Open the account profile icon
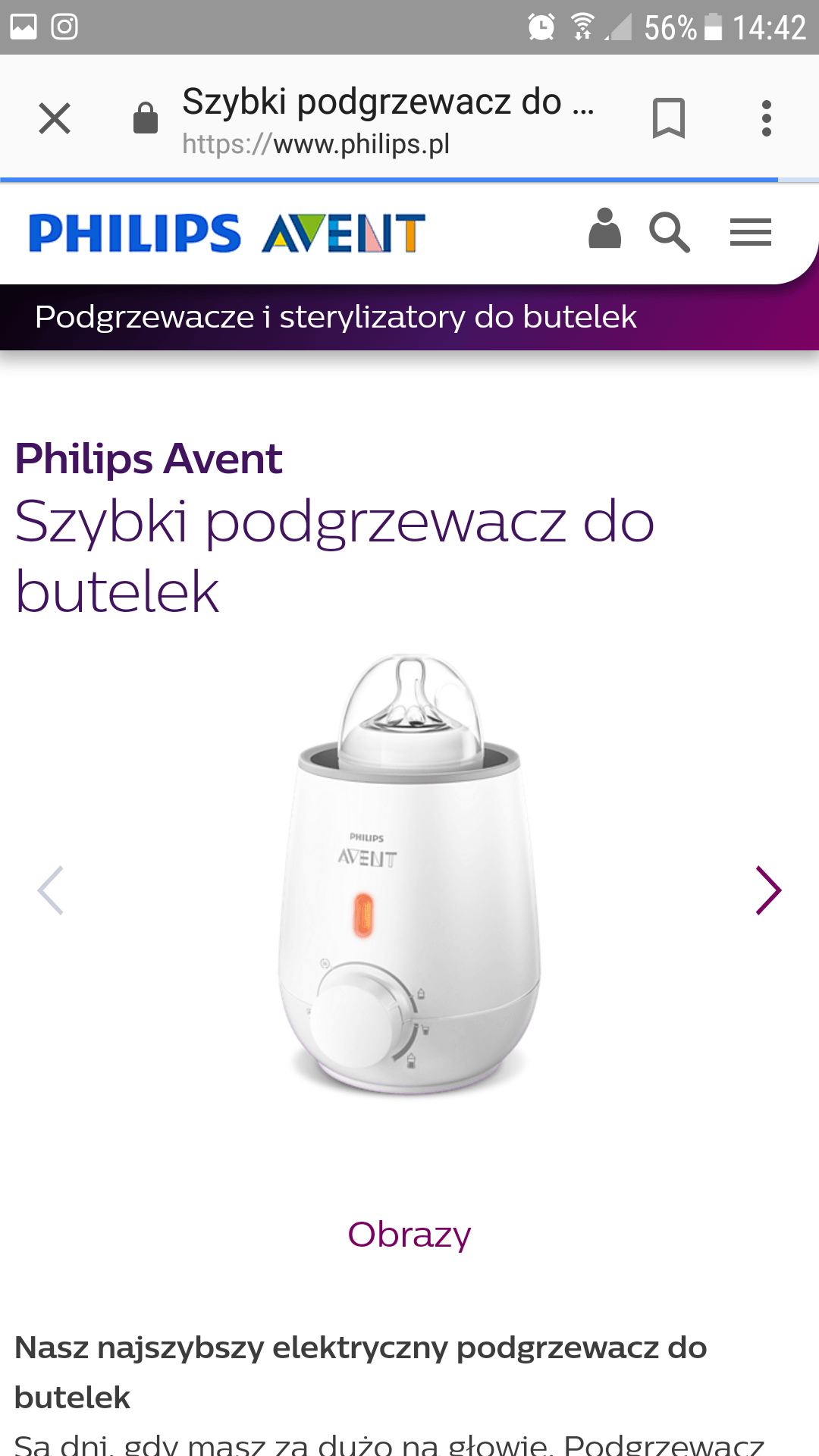Screen dimensions: 819x1456 pyautogui.click(x=604, y=230)
